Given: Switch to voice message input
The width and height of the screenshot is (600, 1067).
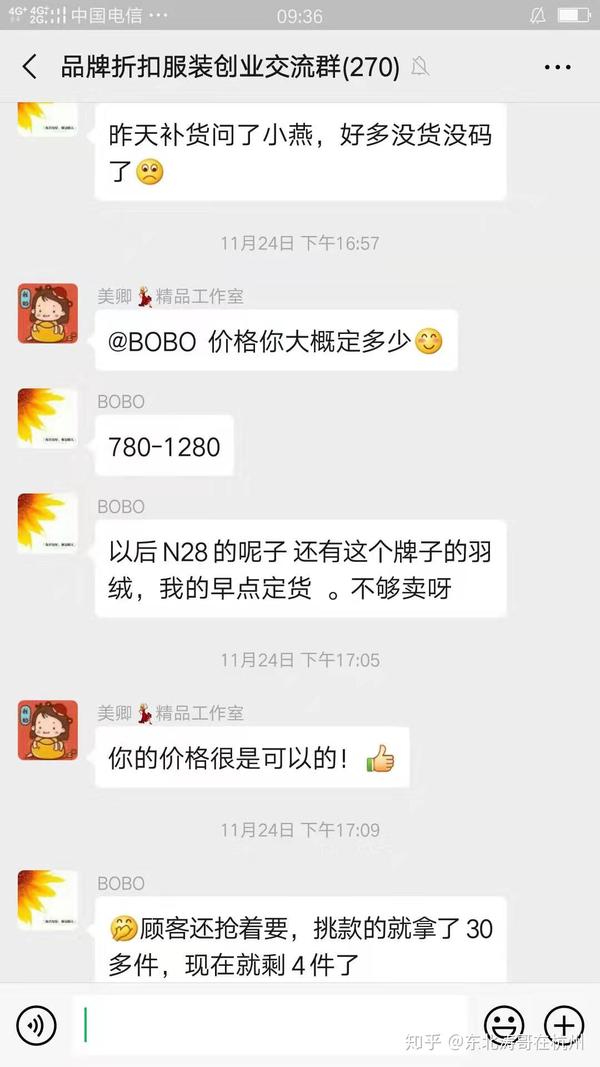Looking at the screenshot, I should pos(37,1024).
